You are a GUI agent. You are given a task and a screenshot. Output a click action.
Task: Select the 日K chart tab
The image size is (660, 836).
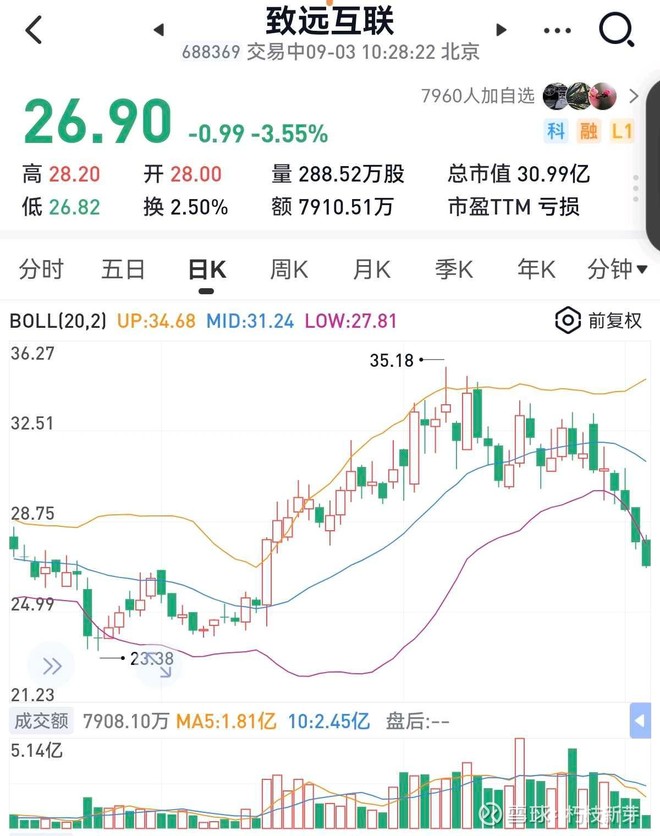(207, 269)
